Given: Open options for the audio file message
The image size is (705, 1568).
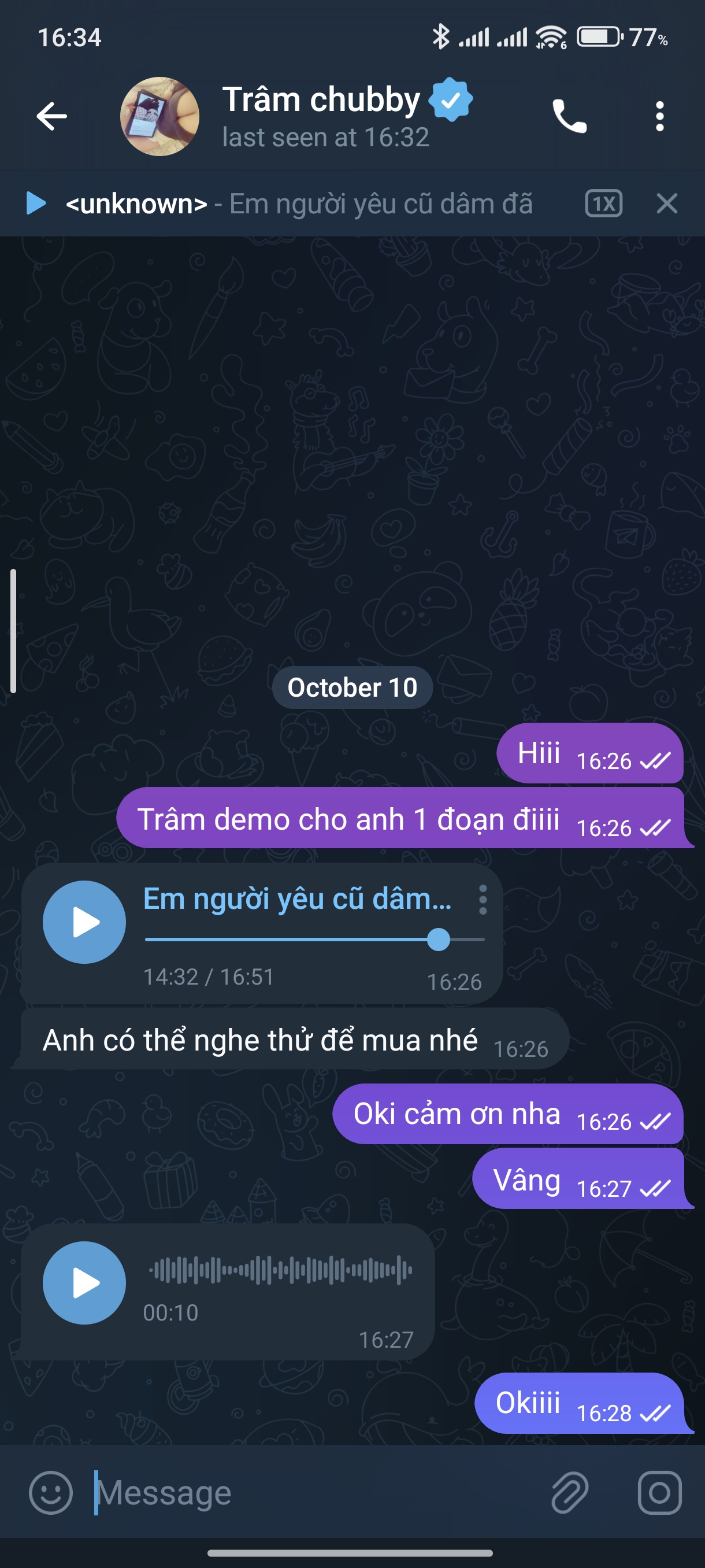Looking at the screenshot, I should pos(483,899).
